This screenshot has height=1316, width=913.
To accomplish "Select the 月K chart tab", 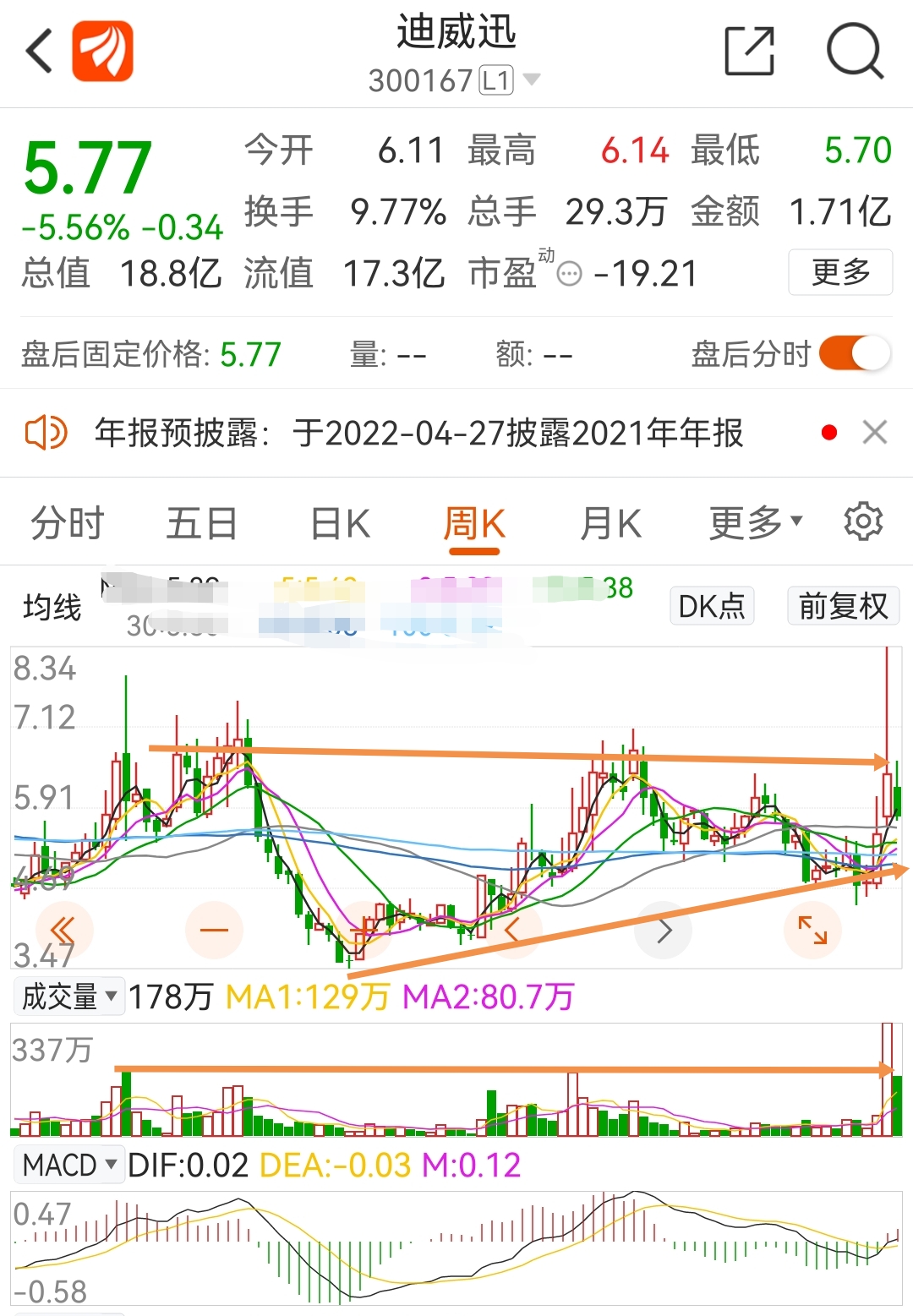I will pos(609,521).
